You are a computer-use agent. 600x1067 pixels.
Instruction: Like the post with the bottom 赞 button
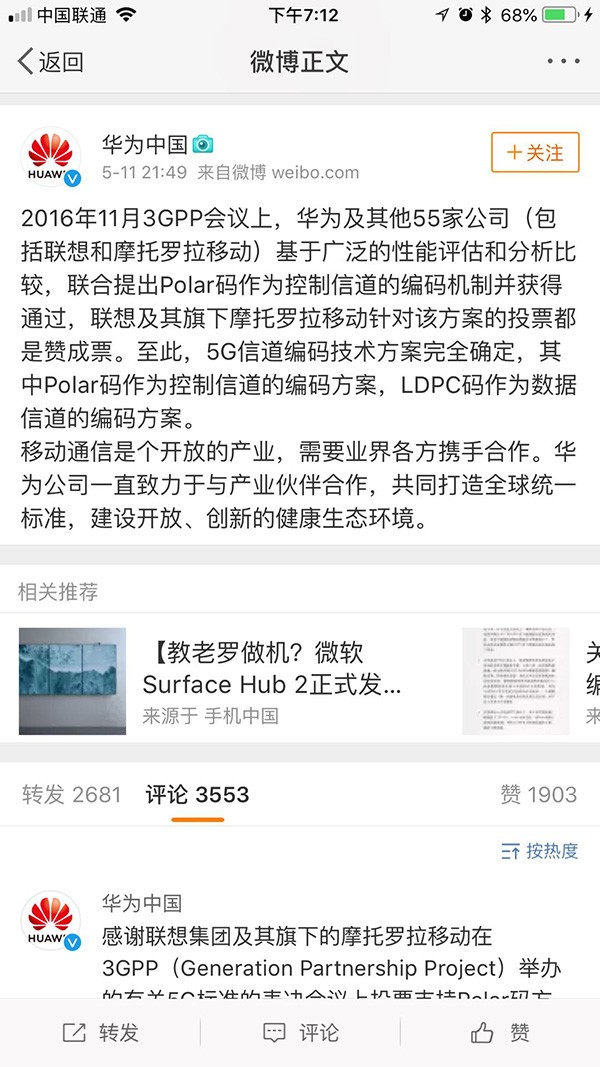(500, 1033)
